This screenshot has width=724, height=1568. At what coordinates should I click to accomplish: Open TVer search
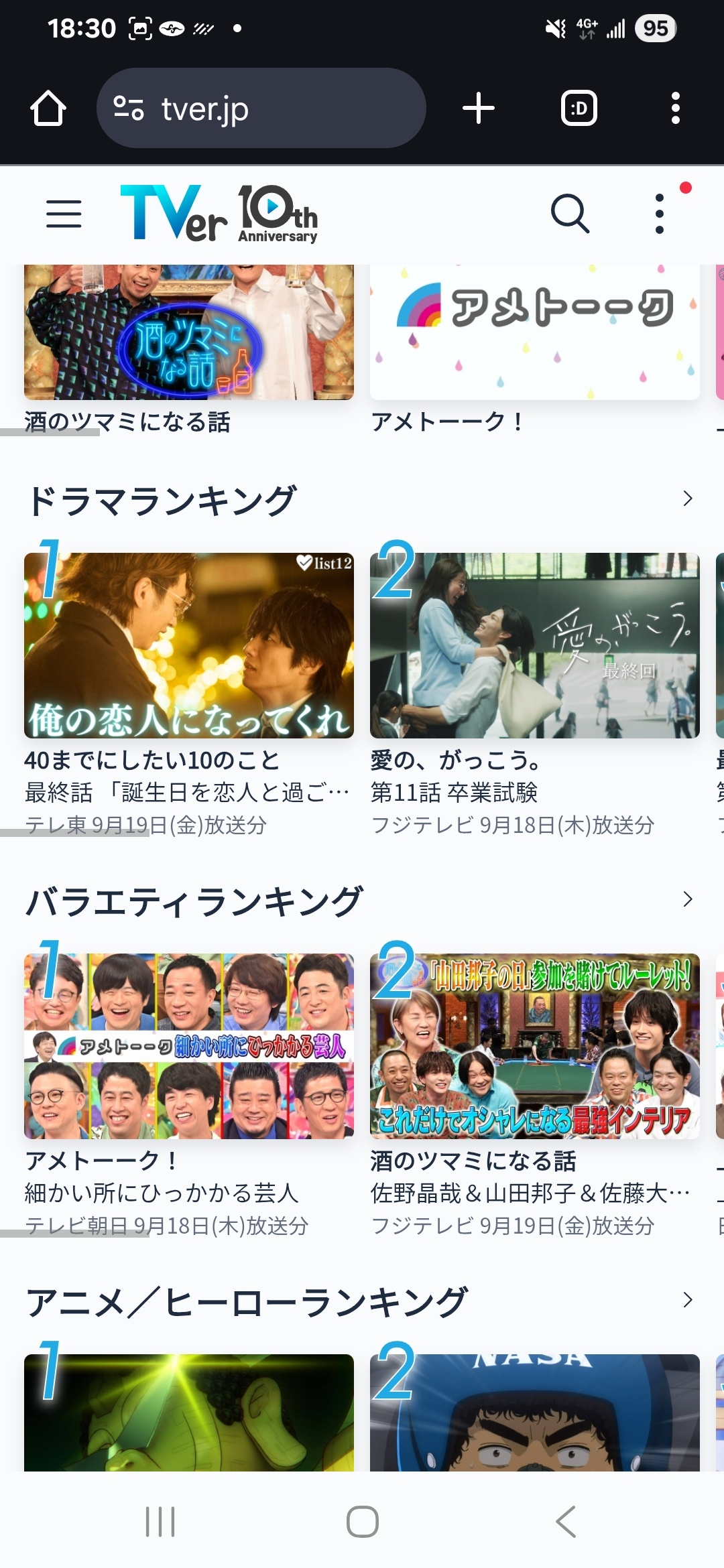tap(570, 214)
